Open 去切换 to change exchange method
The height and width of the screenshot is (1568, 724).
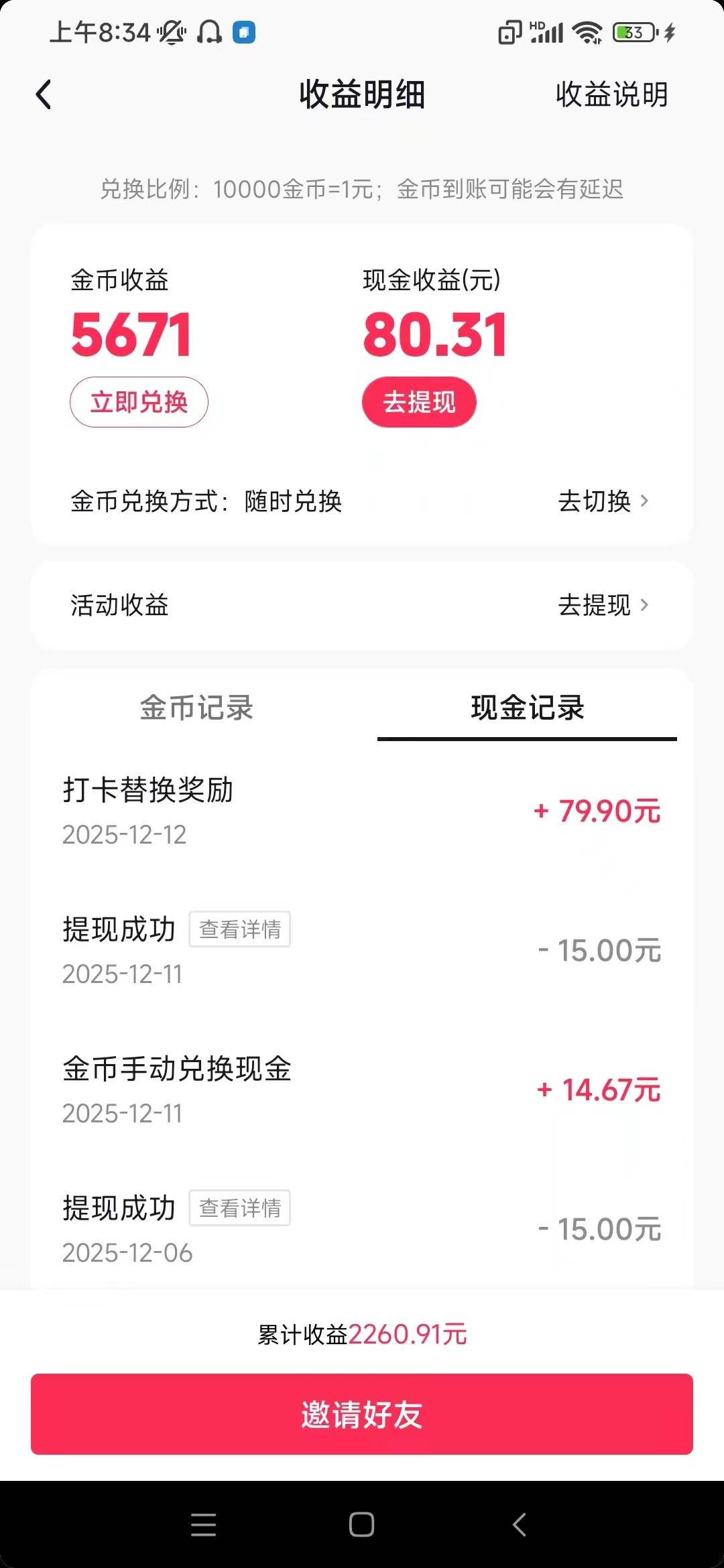[603, 501]
